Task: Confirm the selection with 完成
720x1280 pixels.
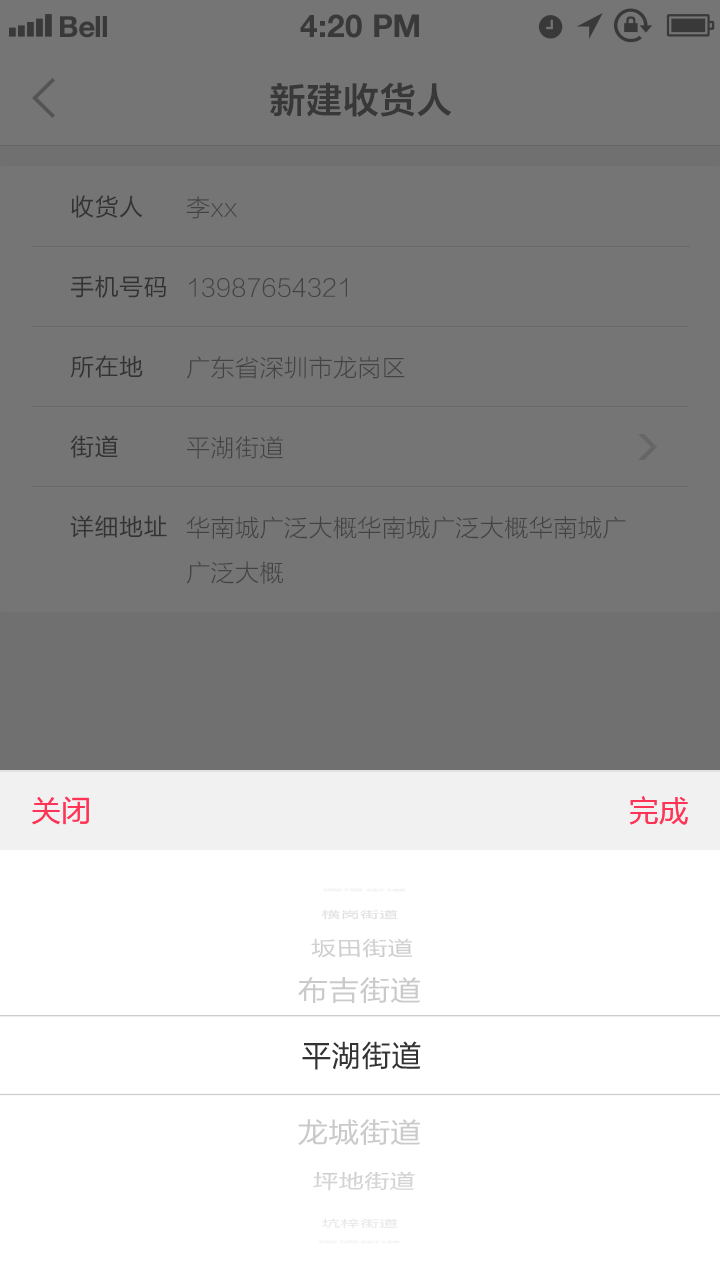Action: [658, 811]
